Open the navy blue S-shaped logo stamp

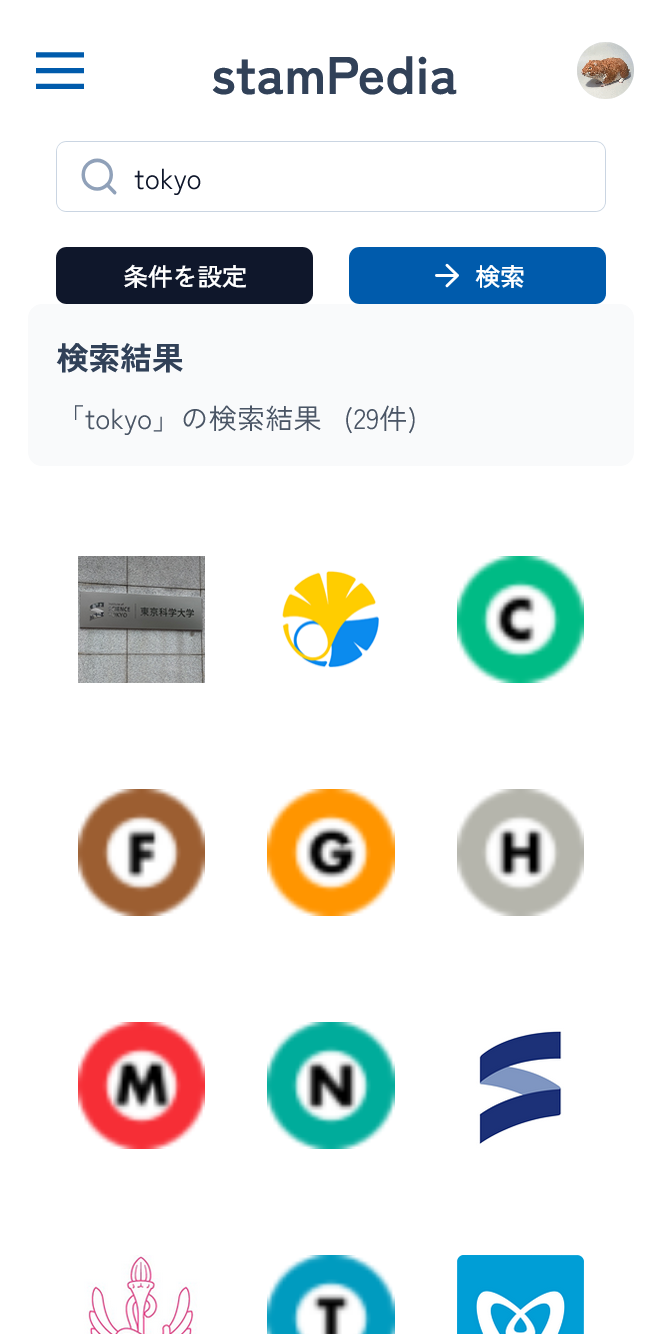click(x=520, y=1085)
